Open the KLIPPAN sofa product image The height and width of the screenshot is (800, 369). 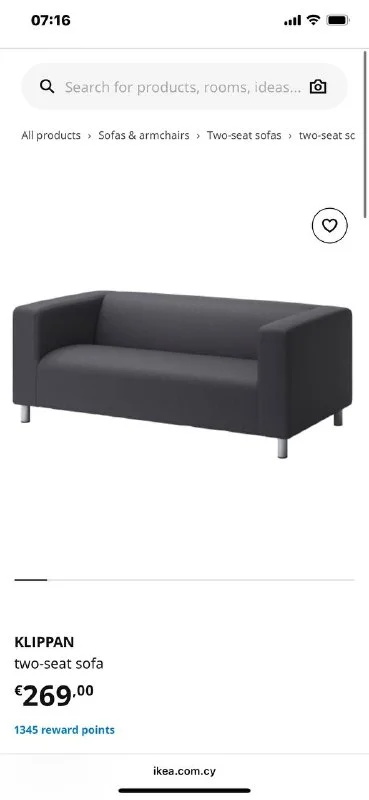[x=182, y=374]
